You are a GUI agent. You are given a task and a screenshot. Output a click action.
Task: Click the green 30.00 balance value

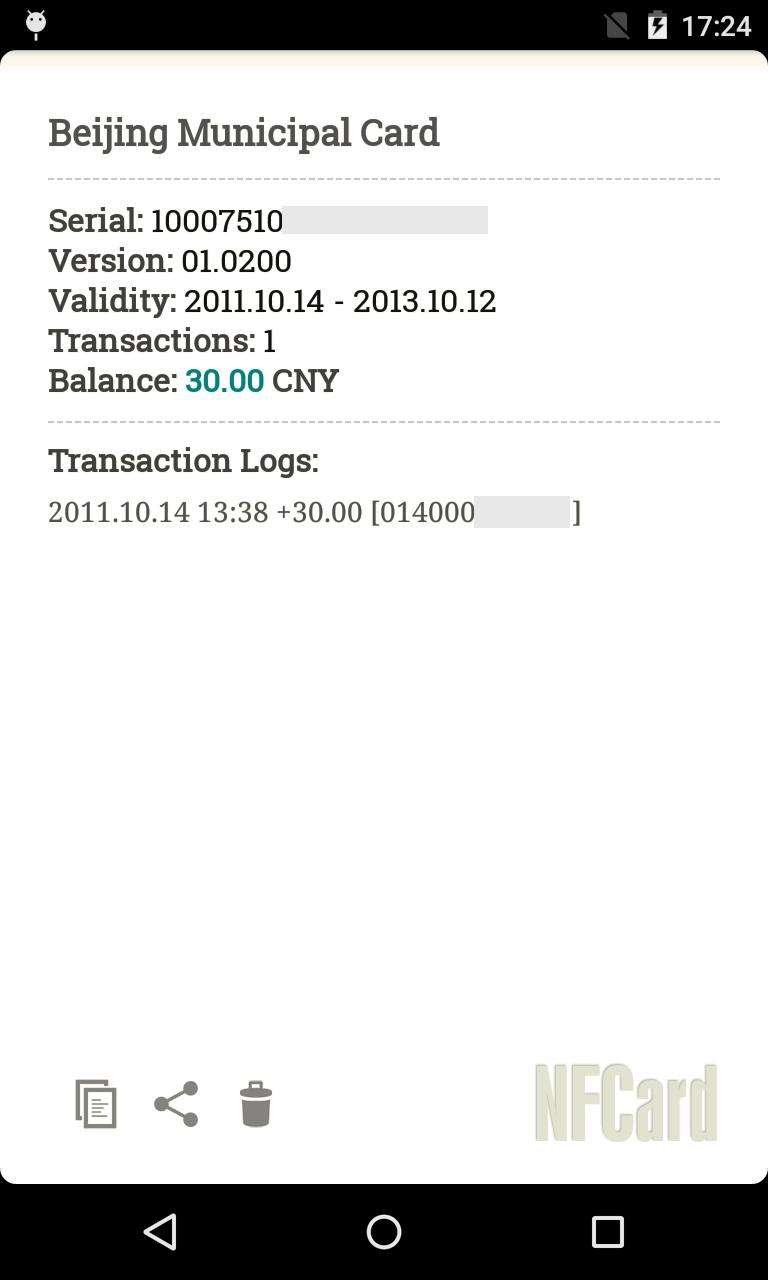tap(224, 381)
